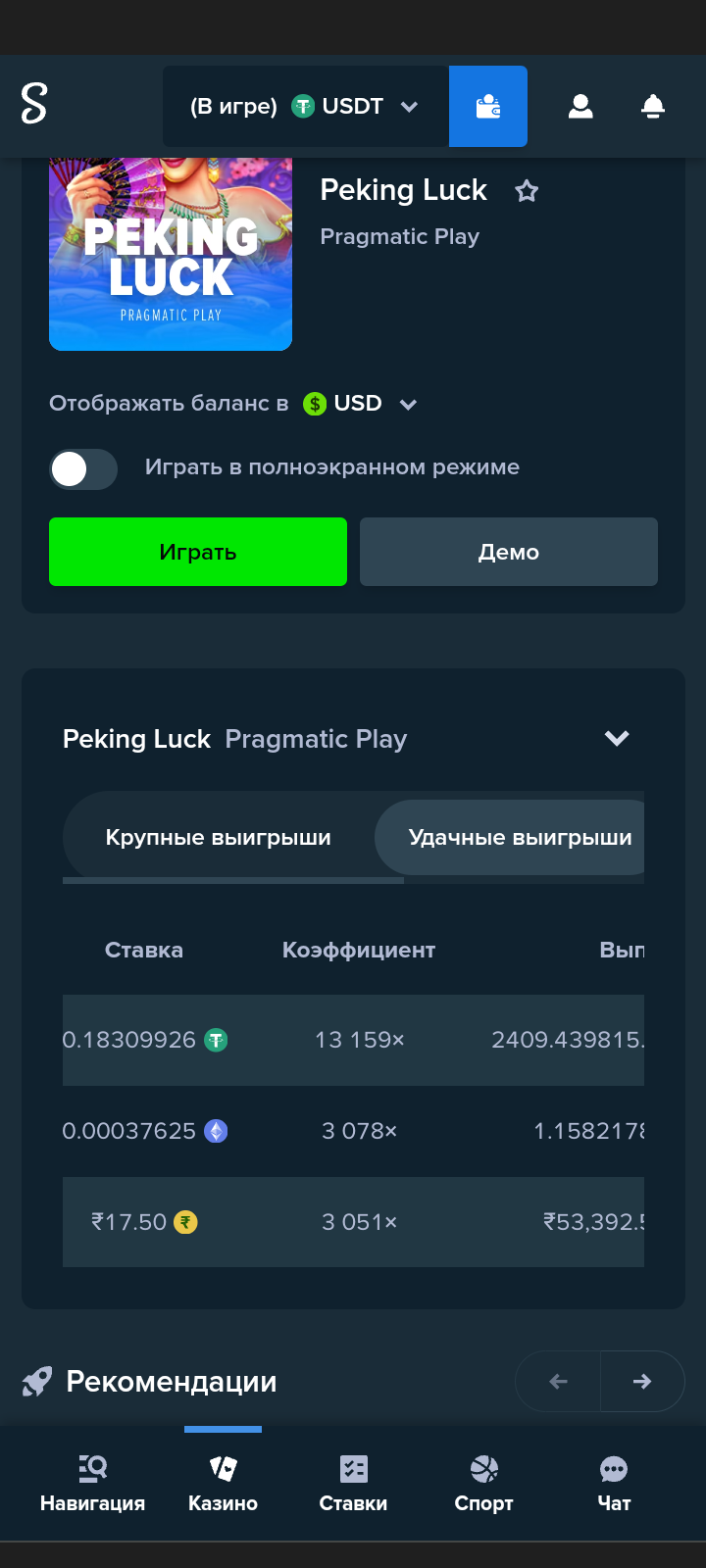This screenshot has height=1568, width=706.
Task: Add Peking Luck to favourites
Action: 527,191
